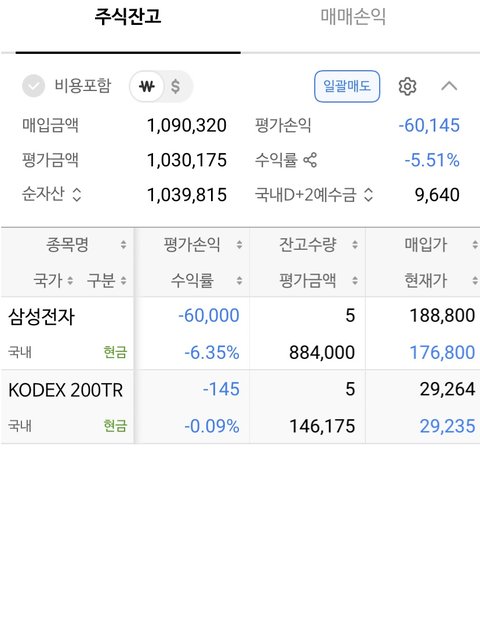
Task: Sort holdings by 현재가
Action: coord(441,280)
